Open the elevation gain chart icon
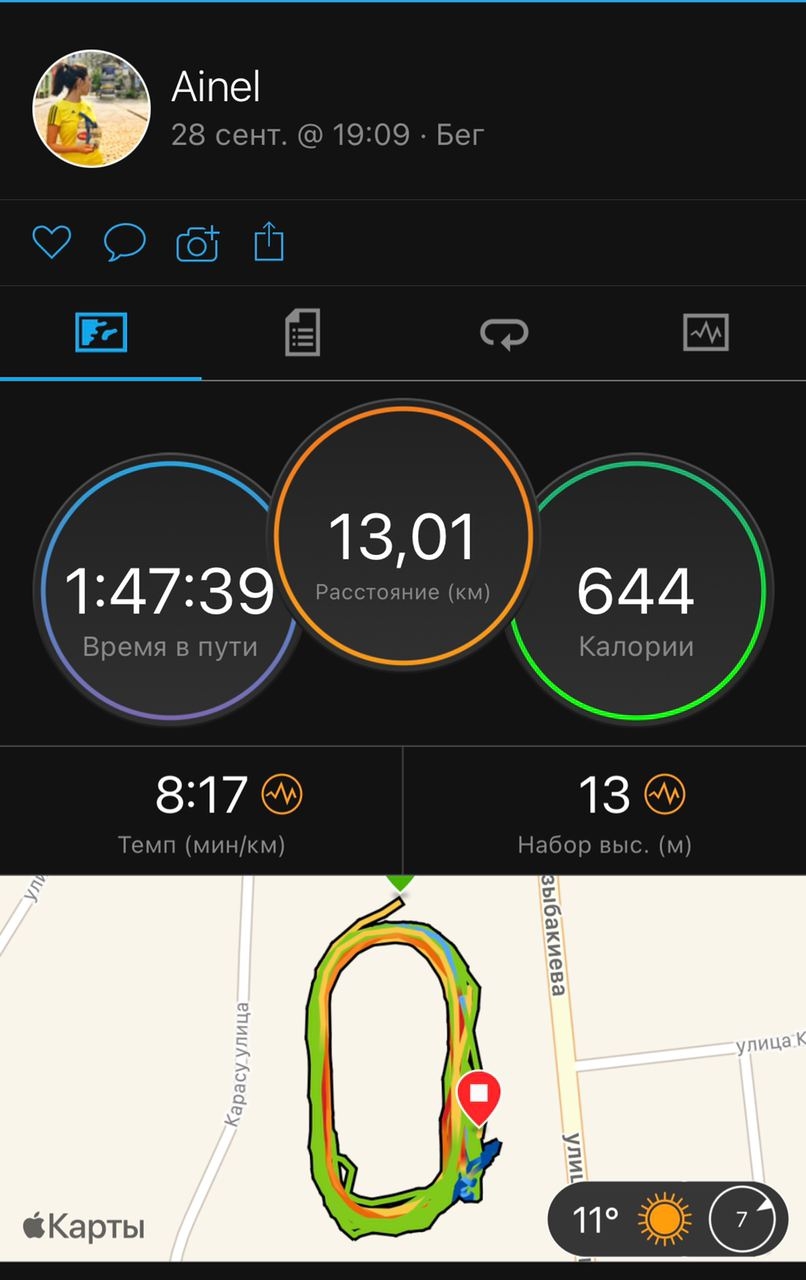The image size is (806, 1280). coord(666,796)
